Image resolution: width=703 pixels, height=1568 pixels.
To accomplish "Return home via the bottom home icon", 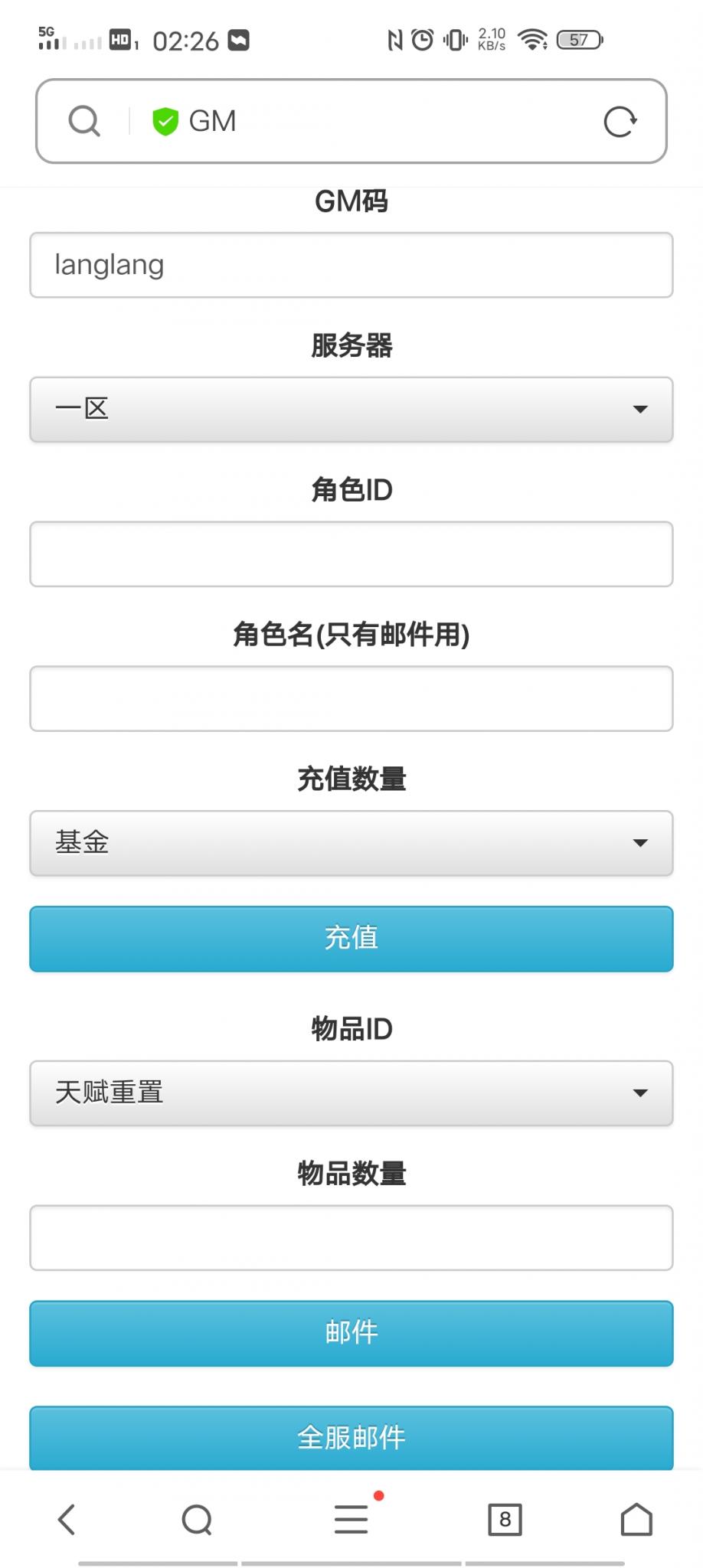I will click(636, 1521).
